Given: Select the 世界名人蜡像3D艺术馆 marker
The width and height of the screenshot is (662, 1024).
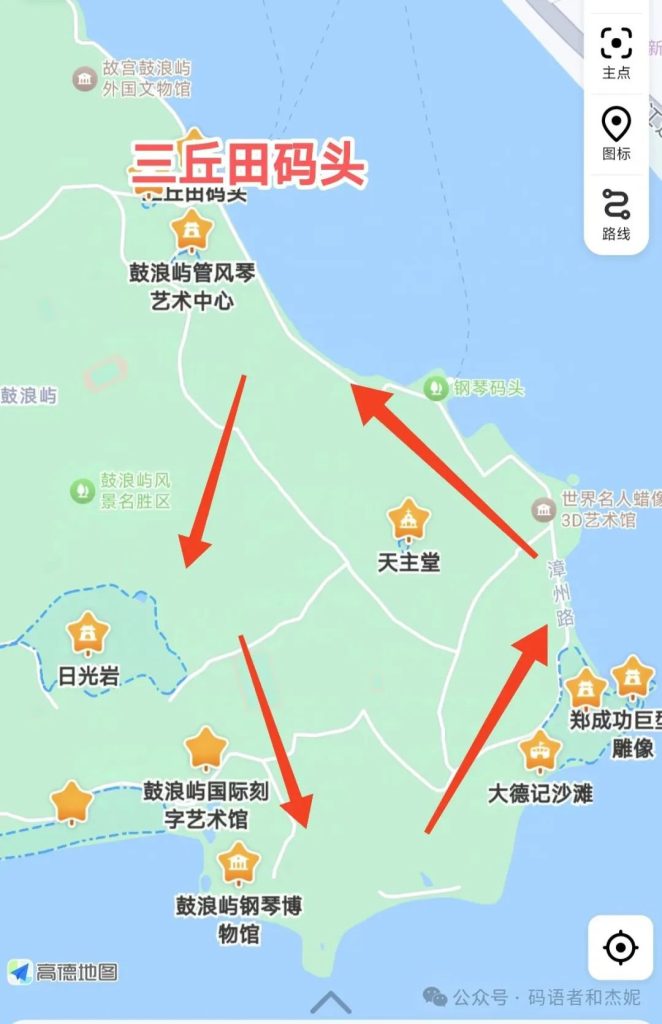Looking at the screenshot, I should (x=544, y=509).
